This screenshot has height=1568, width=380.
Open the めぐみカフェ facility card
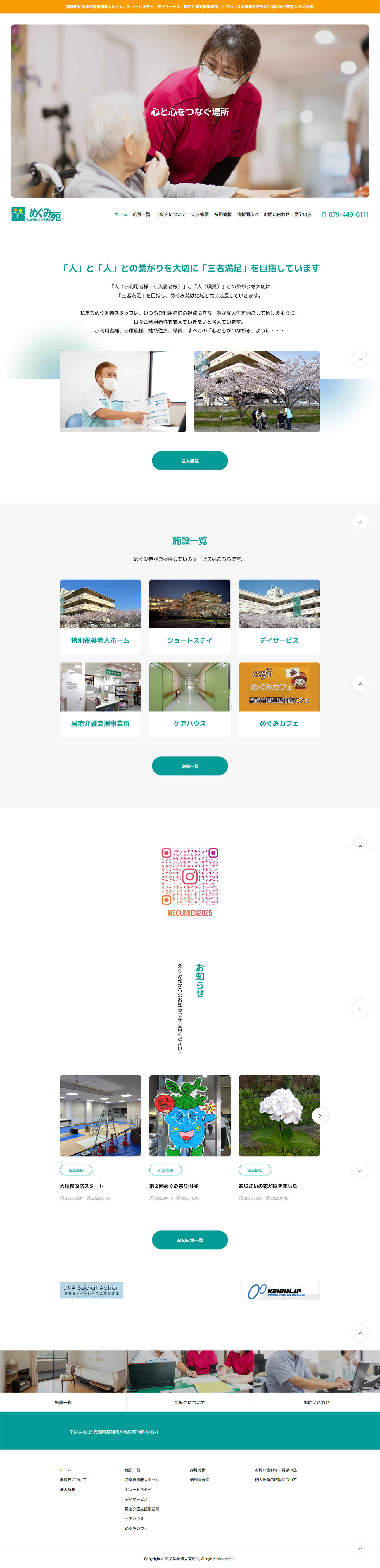(279, 699)
